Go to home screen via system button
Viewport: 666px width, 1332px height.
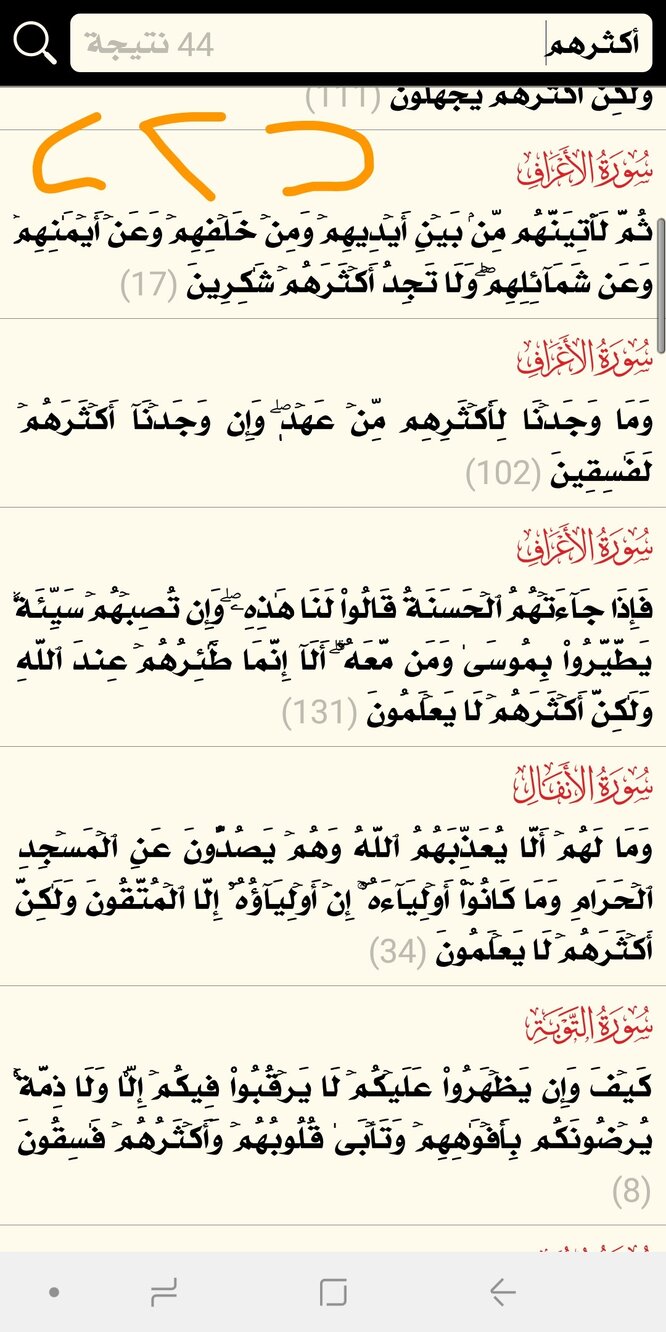(x=333, y=1292)
